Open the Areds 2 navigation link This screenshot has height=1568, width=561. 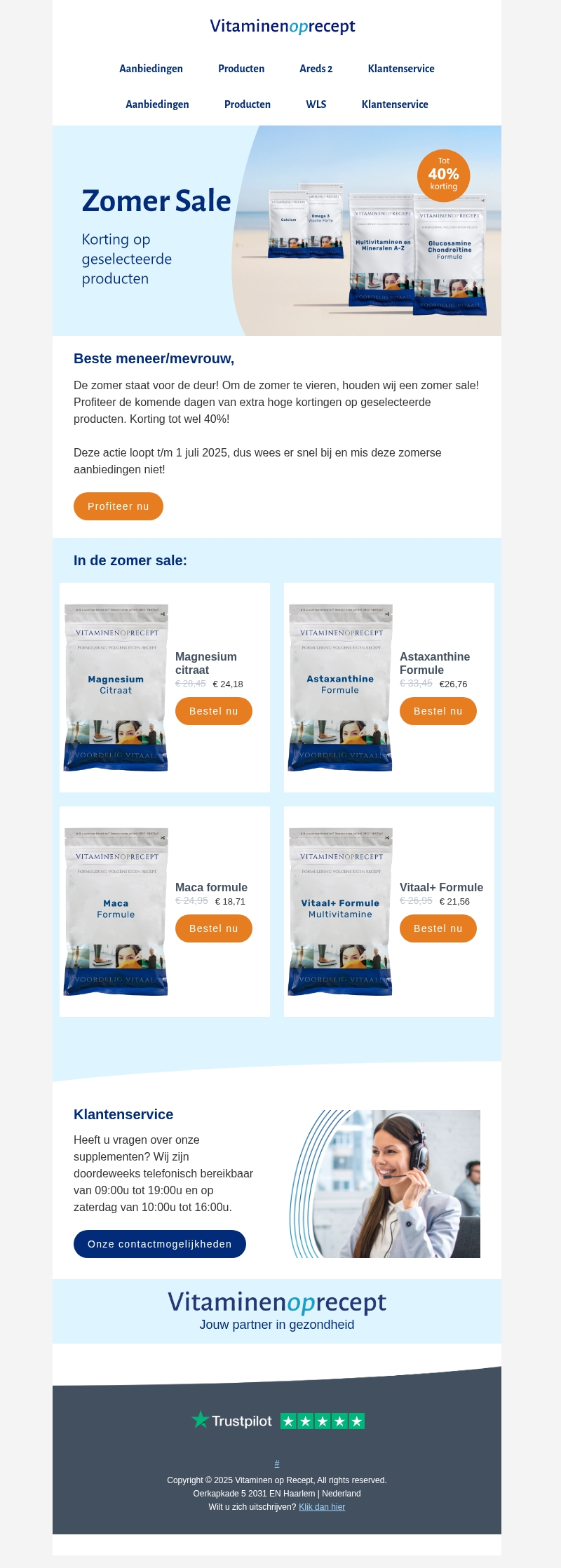(x=316, y=69)
